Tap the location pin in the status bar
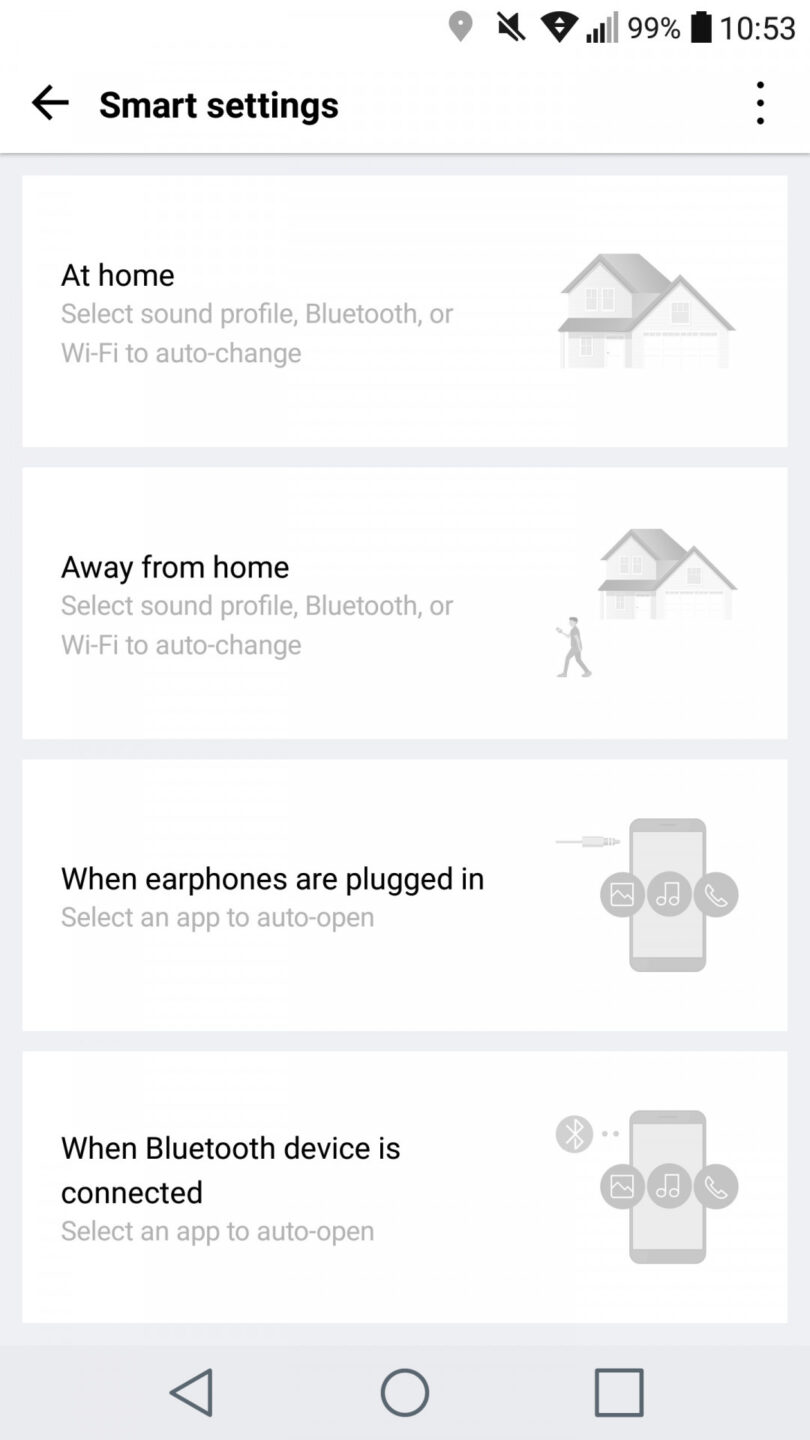Image resolution: width=810 pixels, height=1440 pixels. pos(459,27)
